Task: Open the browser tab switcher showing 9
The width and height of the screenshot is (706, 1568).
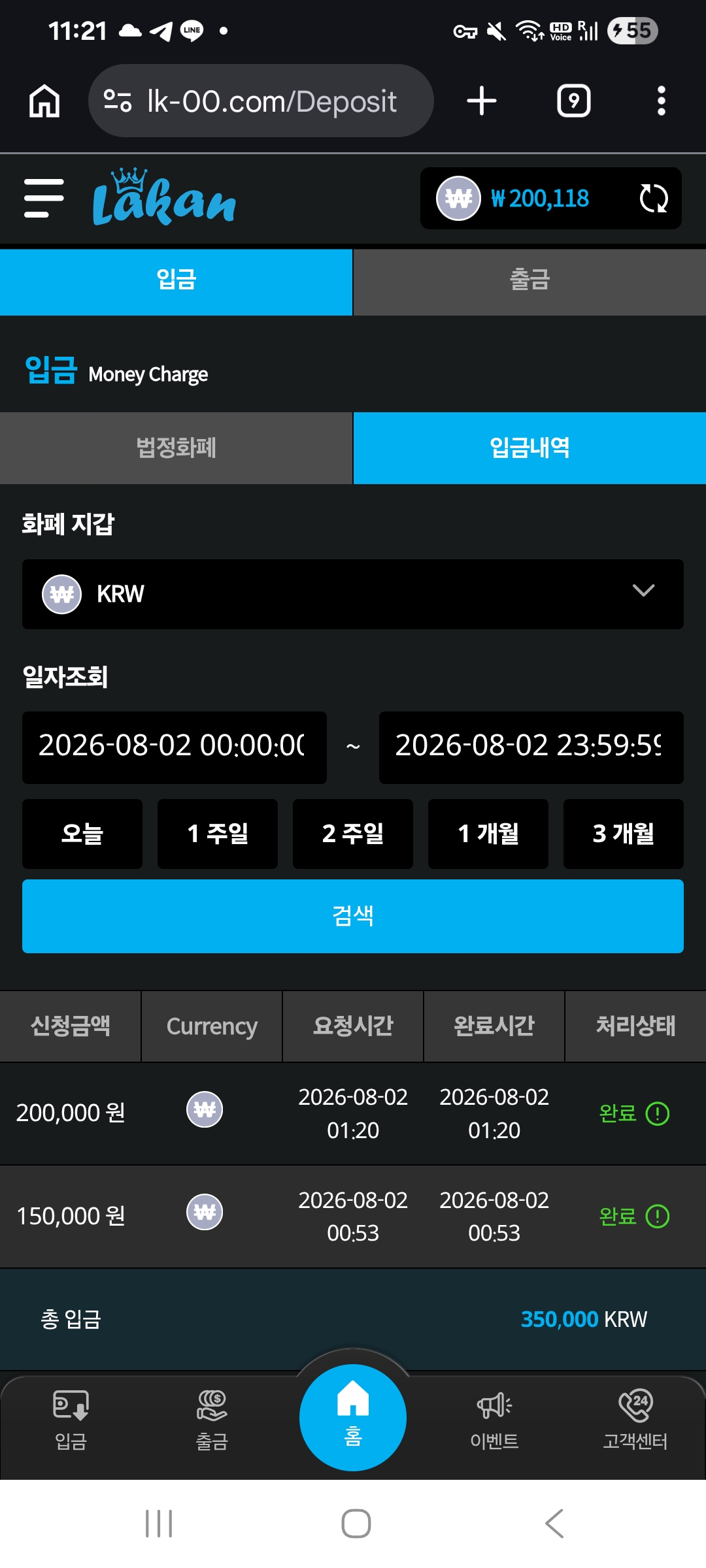Action: click(574, 101)
